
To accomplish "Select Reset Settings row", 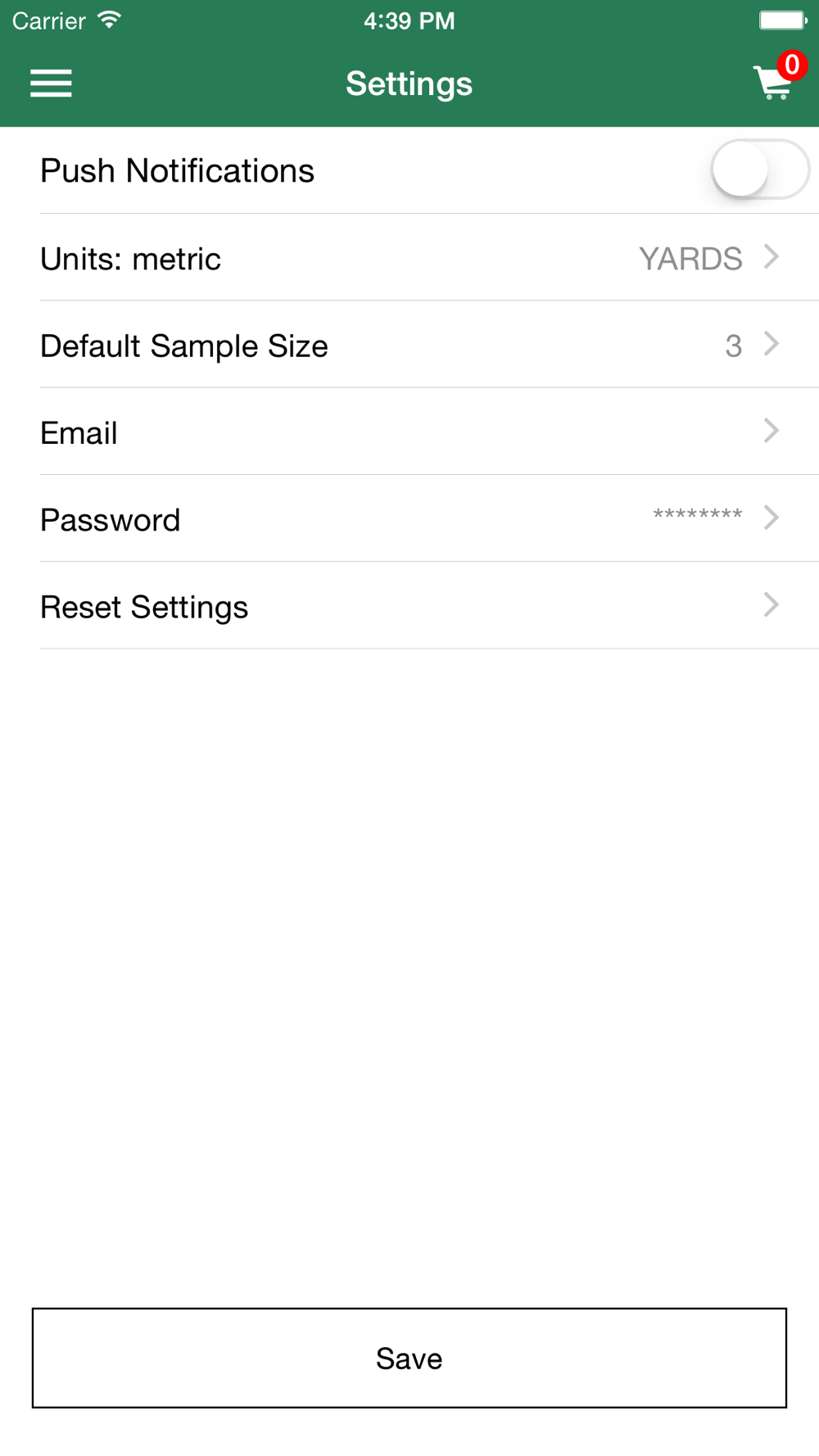I will pos(409,605).
